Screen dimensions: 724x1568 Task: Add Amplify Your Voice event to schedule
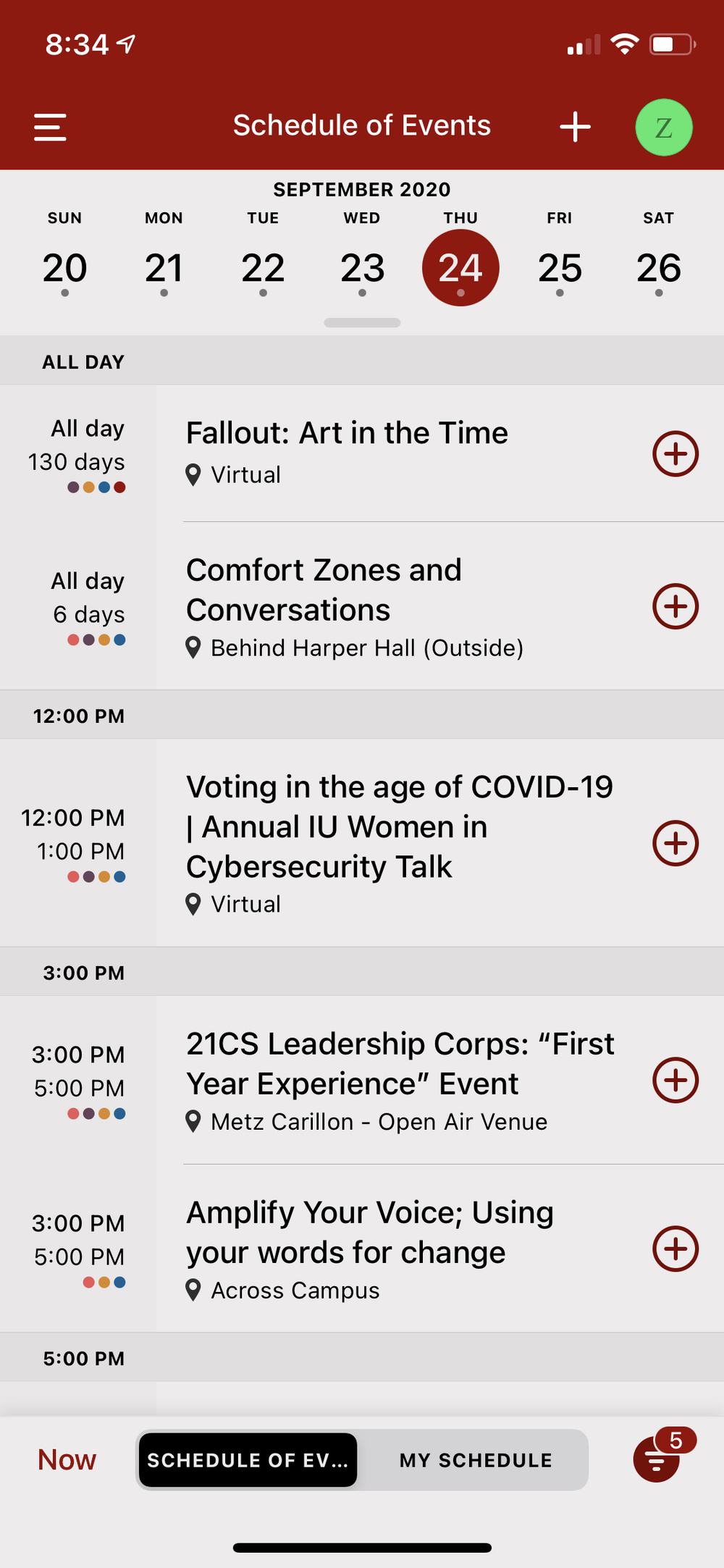(675, 1249)
